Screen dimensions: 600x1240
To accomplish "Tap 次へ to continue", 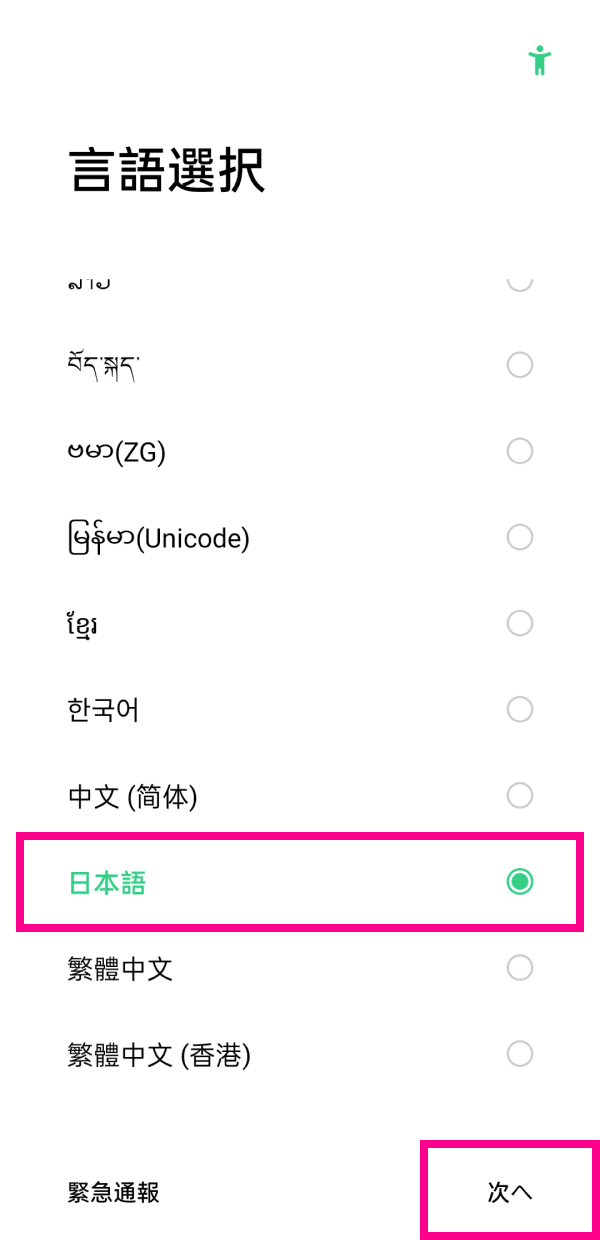I will tap(510, 1190).
